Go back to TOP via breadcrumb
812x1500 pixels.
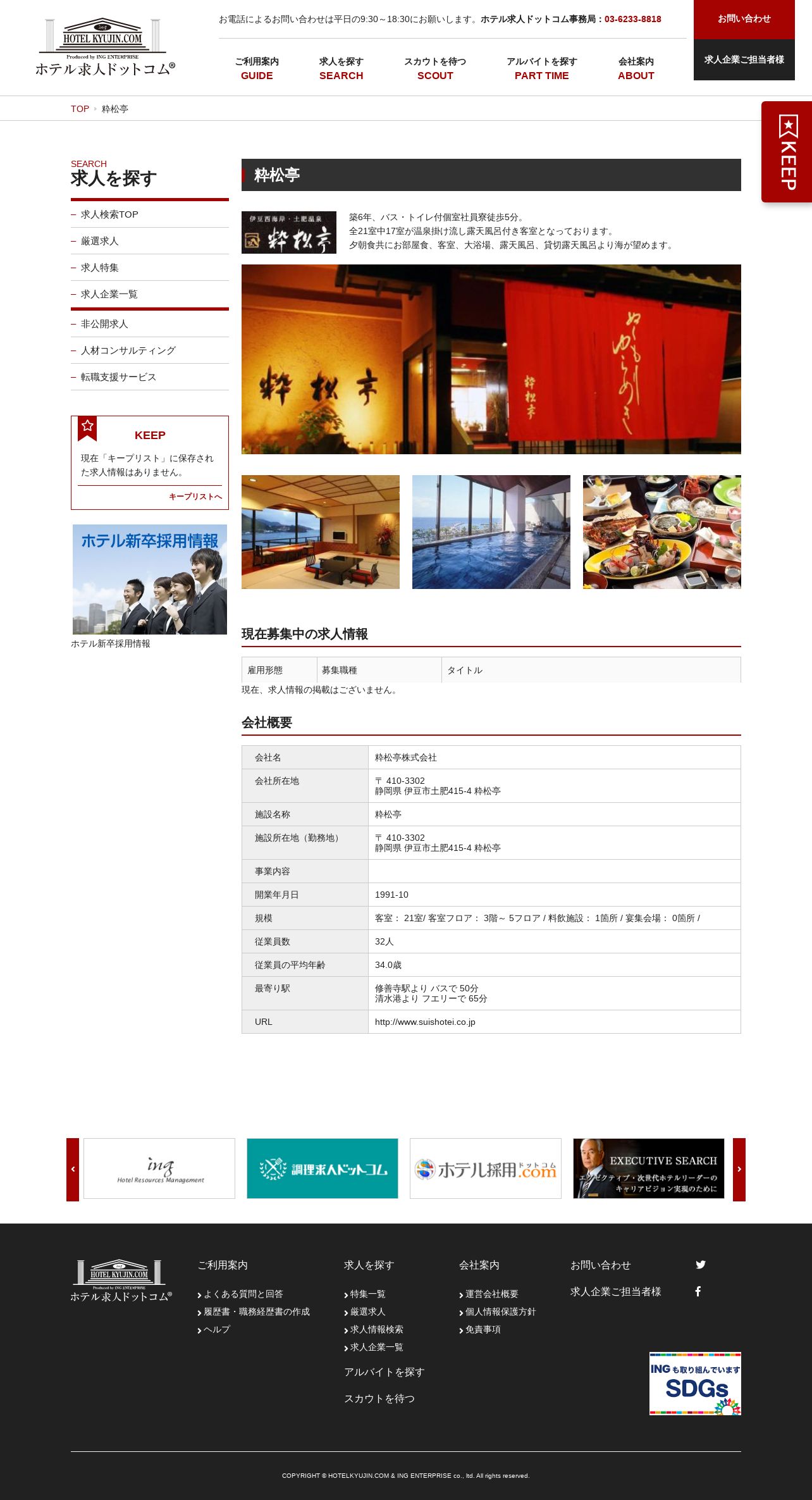pos(80,109)
